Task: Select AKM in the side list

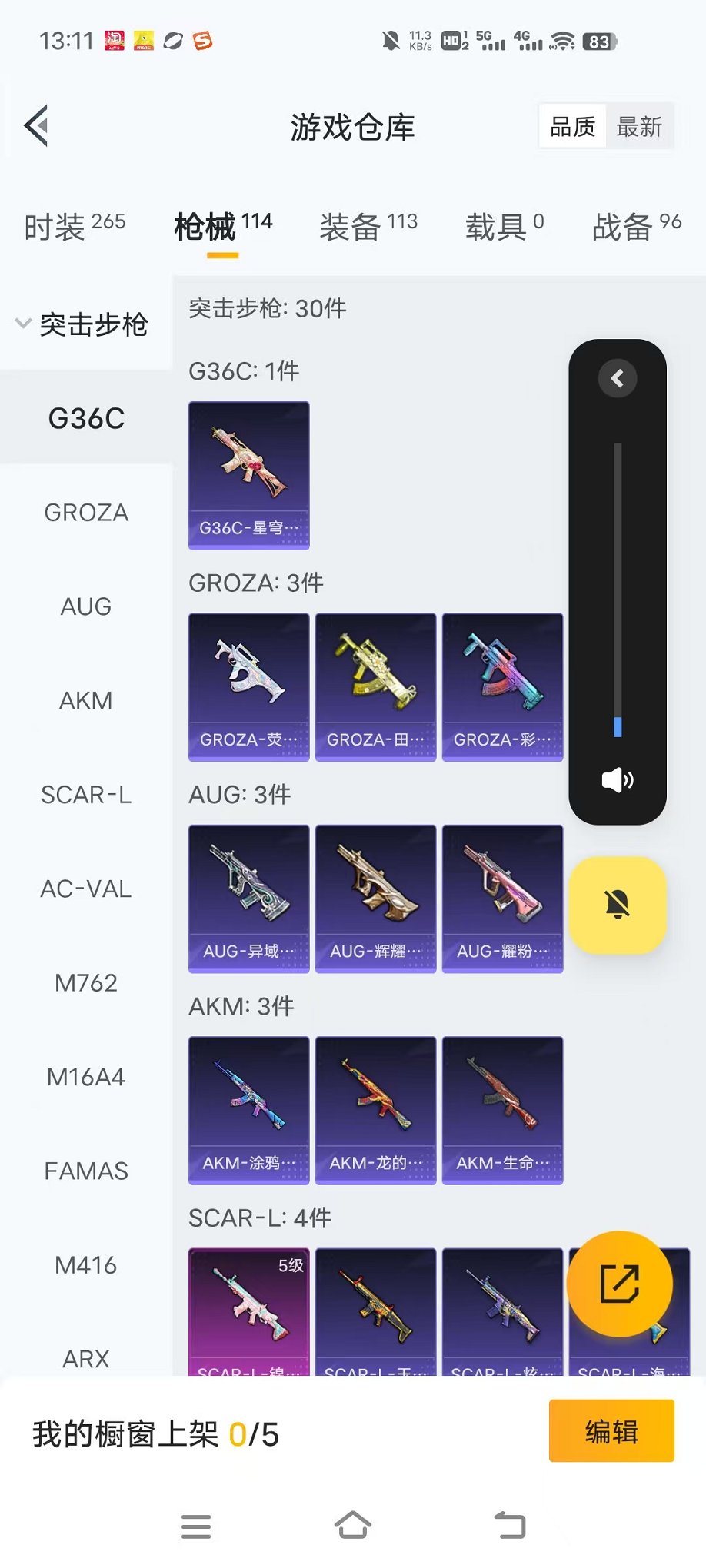Action: [86, 701]
